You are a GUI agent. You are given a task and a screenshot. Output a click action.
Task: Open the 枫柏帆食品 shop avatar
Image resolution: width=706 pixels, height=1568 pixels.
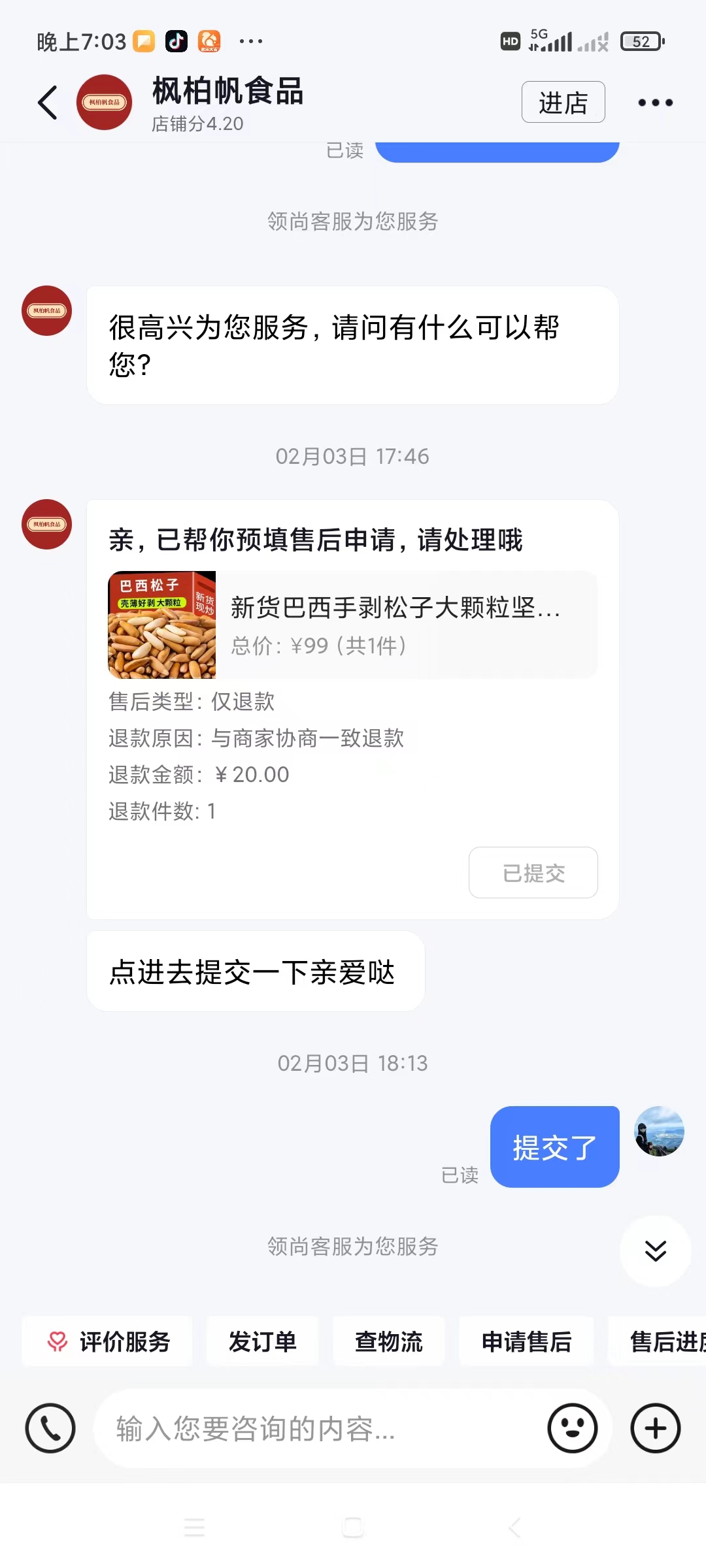[105, 103]
